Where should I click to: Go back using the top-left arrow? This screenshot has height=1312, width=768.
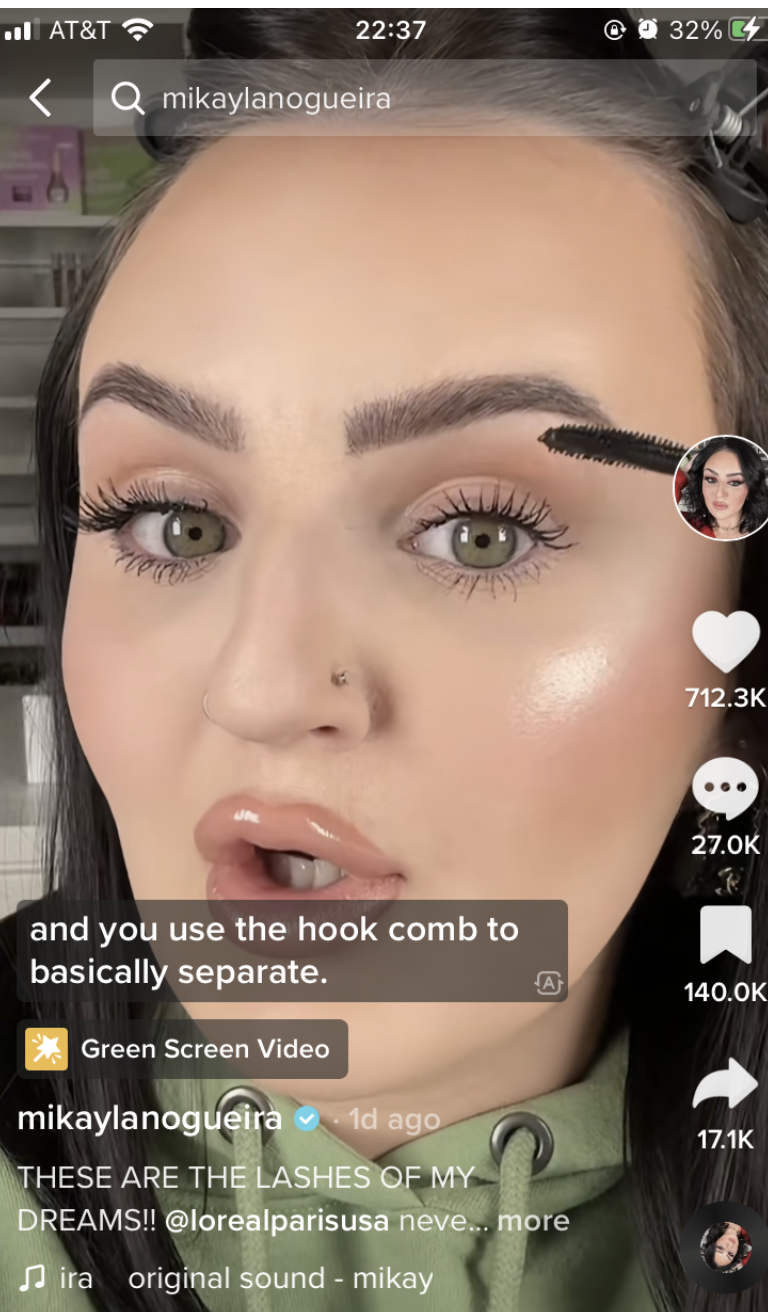coord(40,98)
